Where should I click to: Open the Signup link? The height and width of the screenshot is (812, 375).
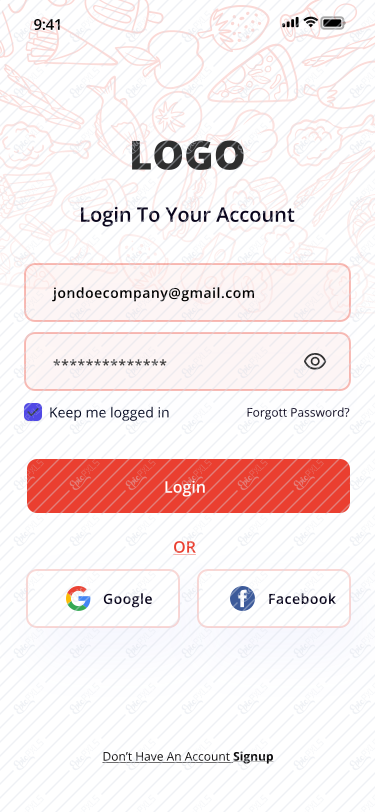(x=253, y=757)
